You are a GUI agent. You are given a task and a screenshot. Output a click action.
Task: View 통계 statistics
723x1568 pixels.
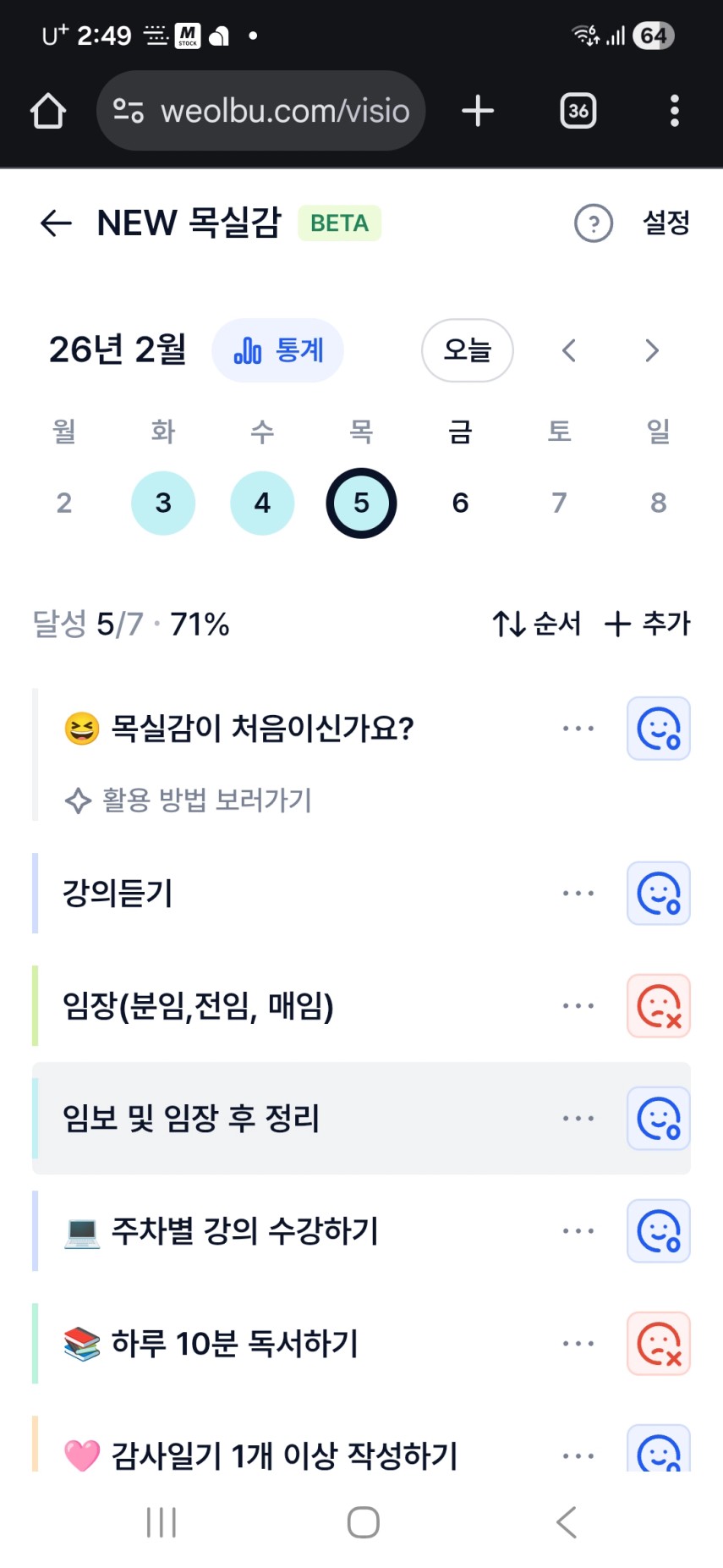click(277, 350)
